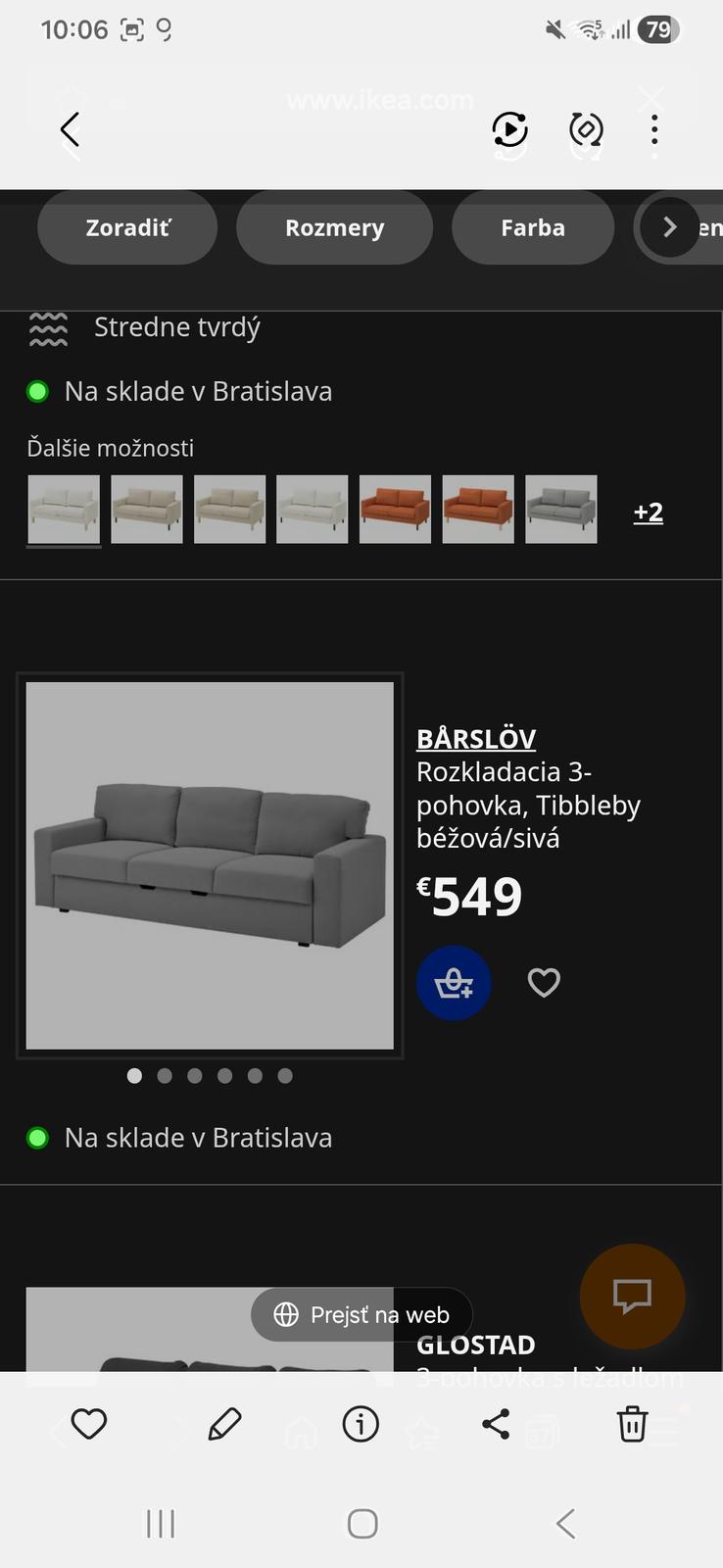Select the grey sofa variant thumbnail

(x=561, y=510)
